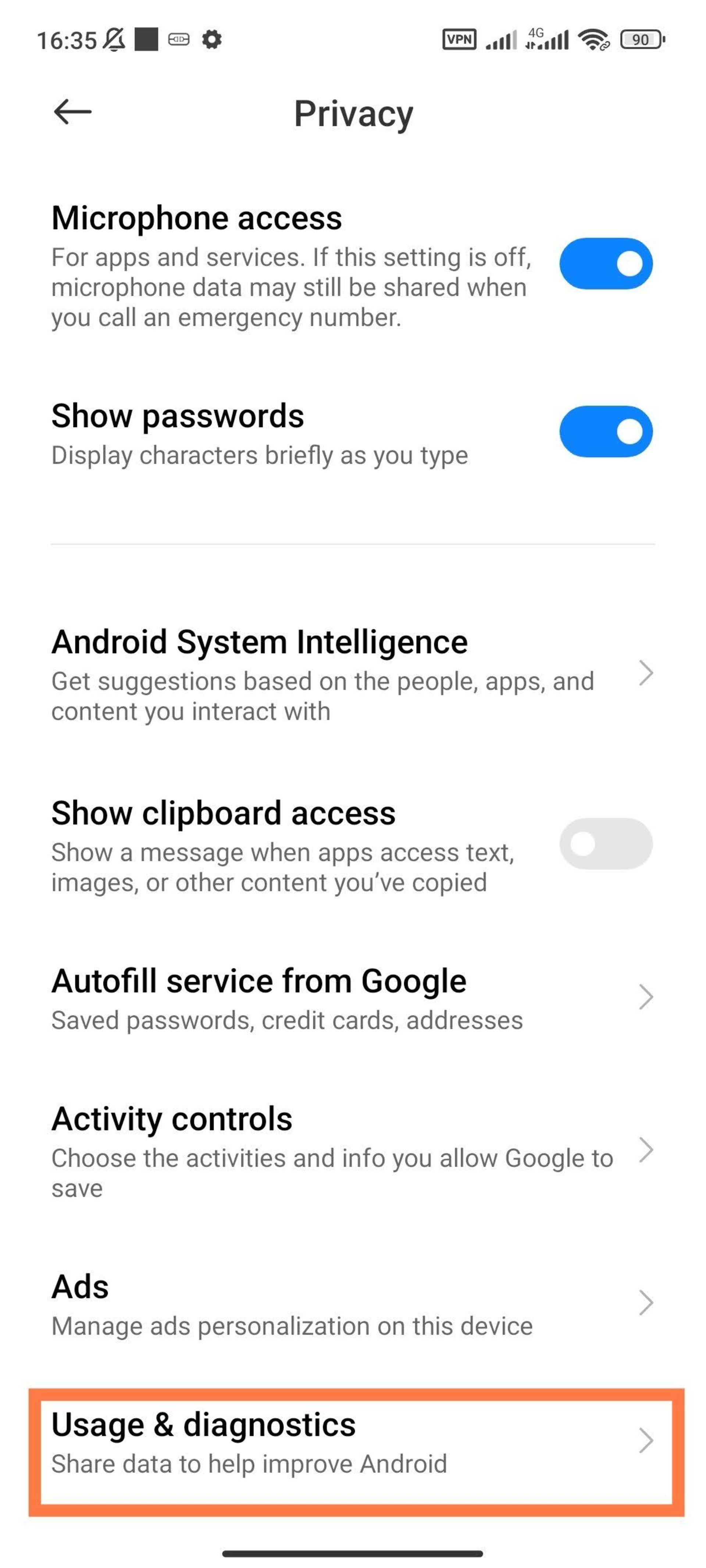Enable the Show clipboard access switch
The height and width of the screenshot is (1568, 706).
pos(605,844)
